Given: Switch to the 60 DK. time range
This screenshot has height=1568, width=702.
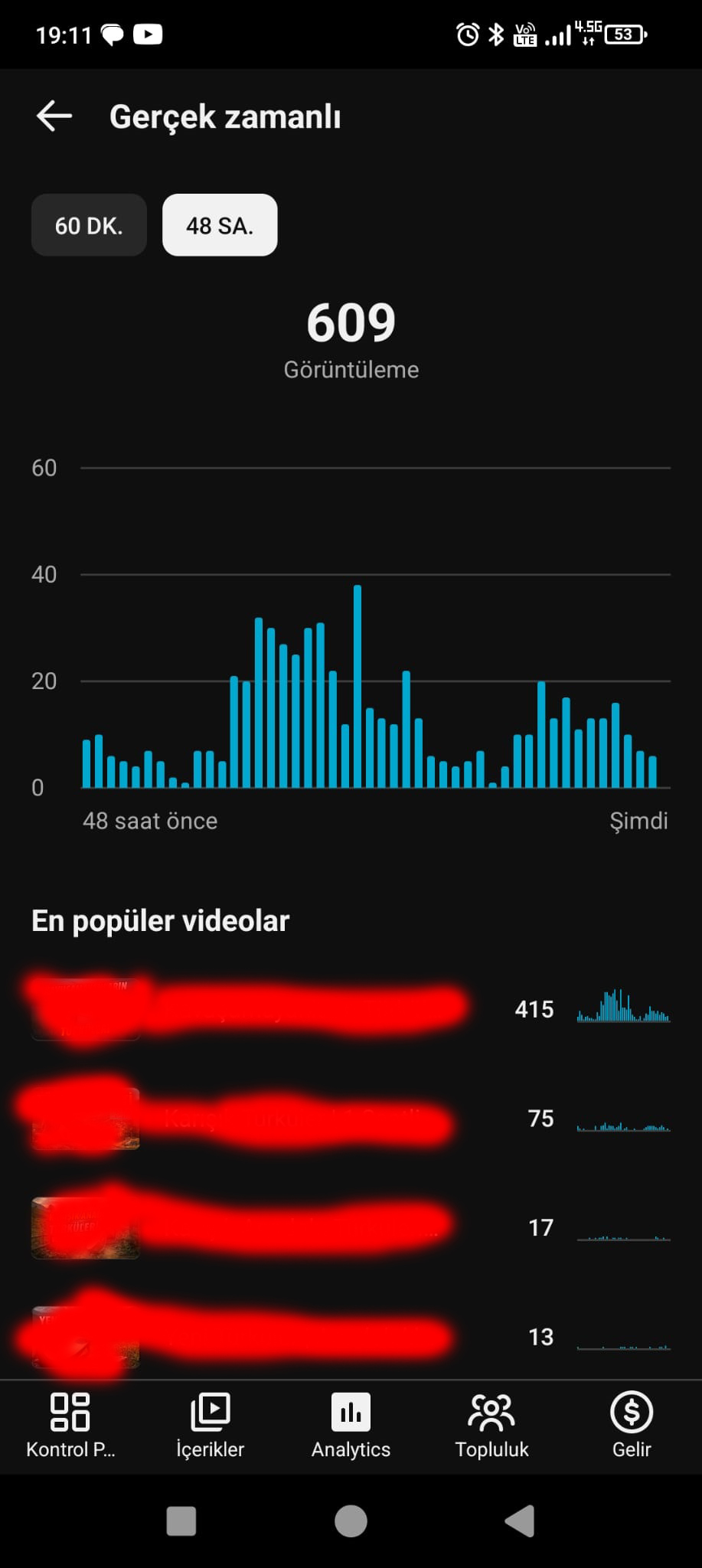Looking at the screenshot, I should click(89, 225).
